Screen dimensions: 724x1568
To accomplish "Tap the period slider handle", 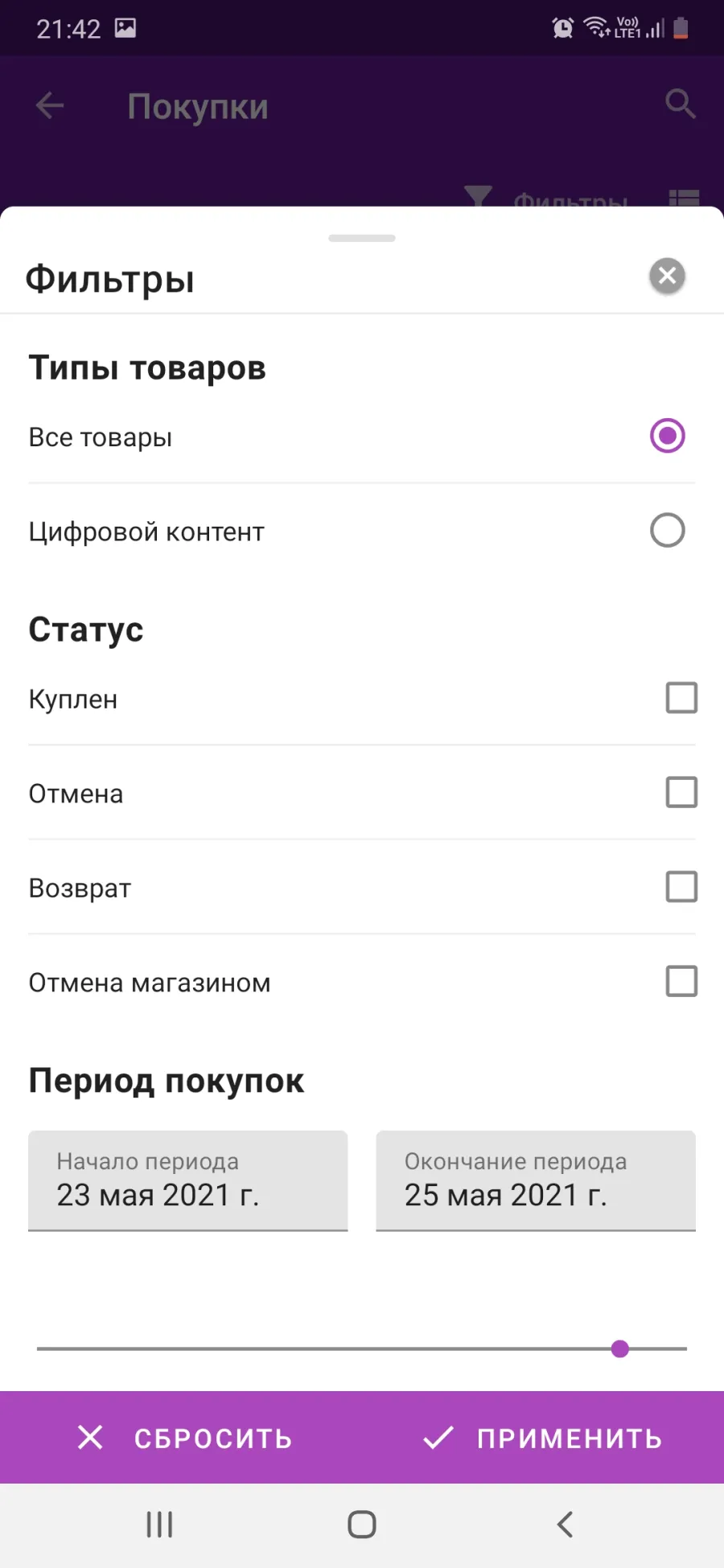I will (619, 1348).
